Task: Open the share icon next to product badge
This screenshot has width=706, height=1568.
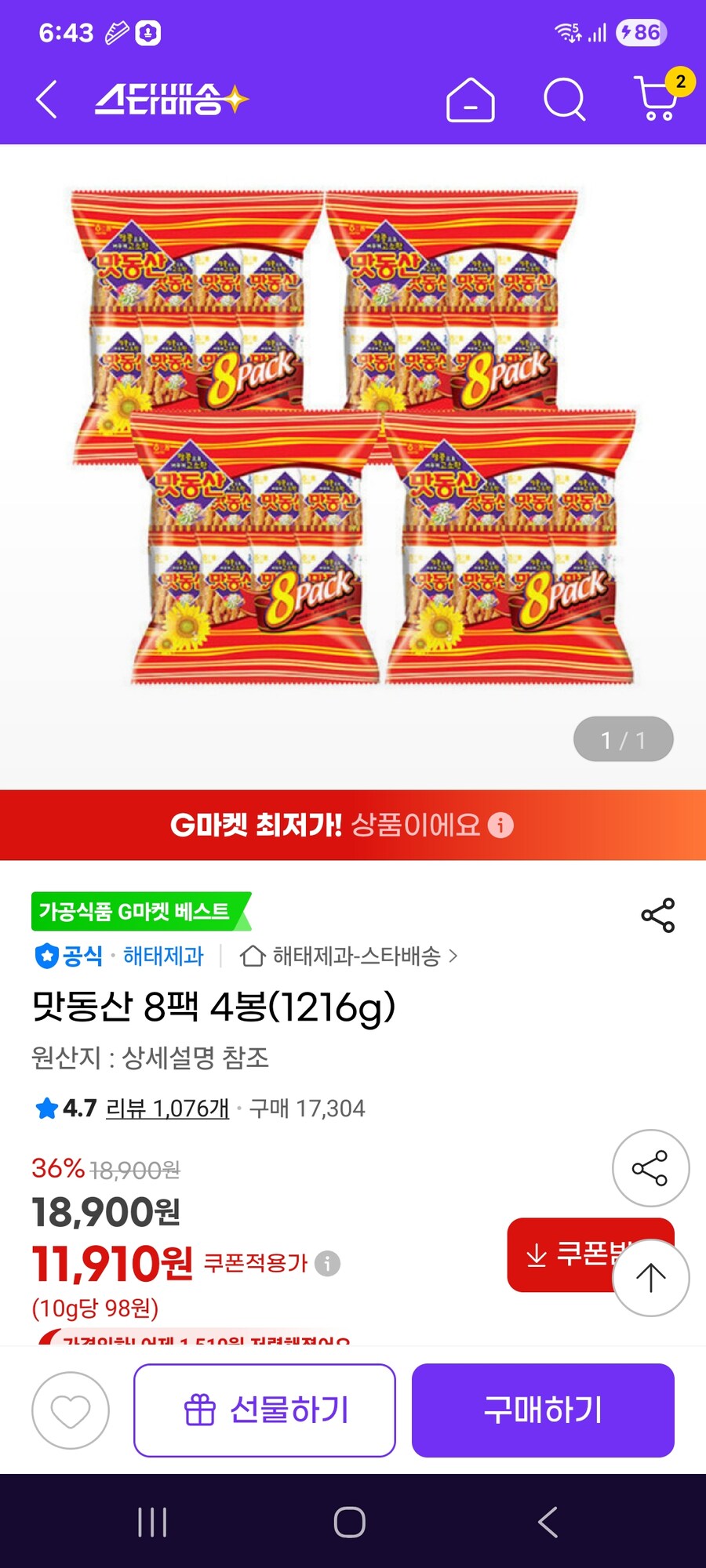Action: point(659,913)
